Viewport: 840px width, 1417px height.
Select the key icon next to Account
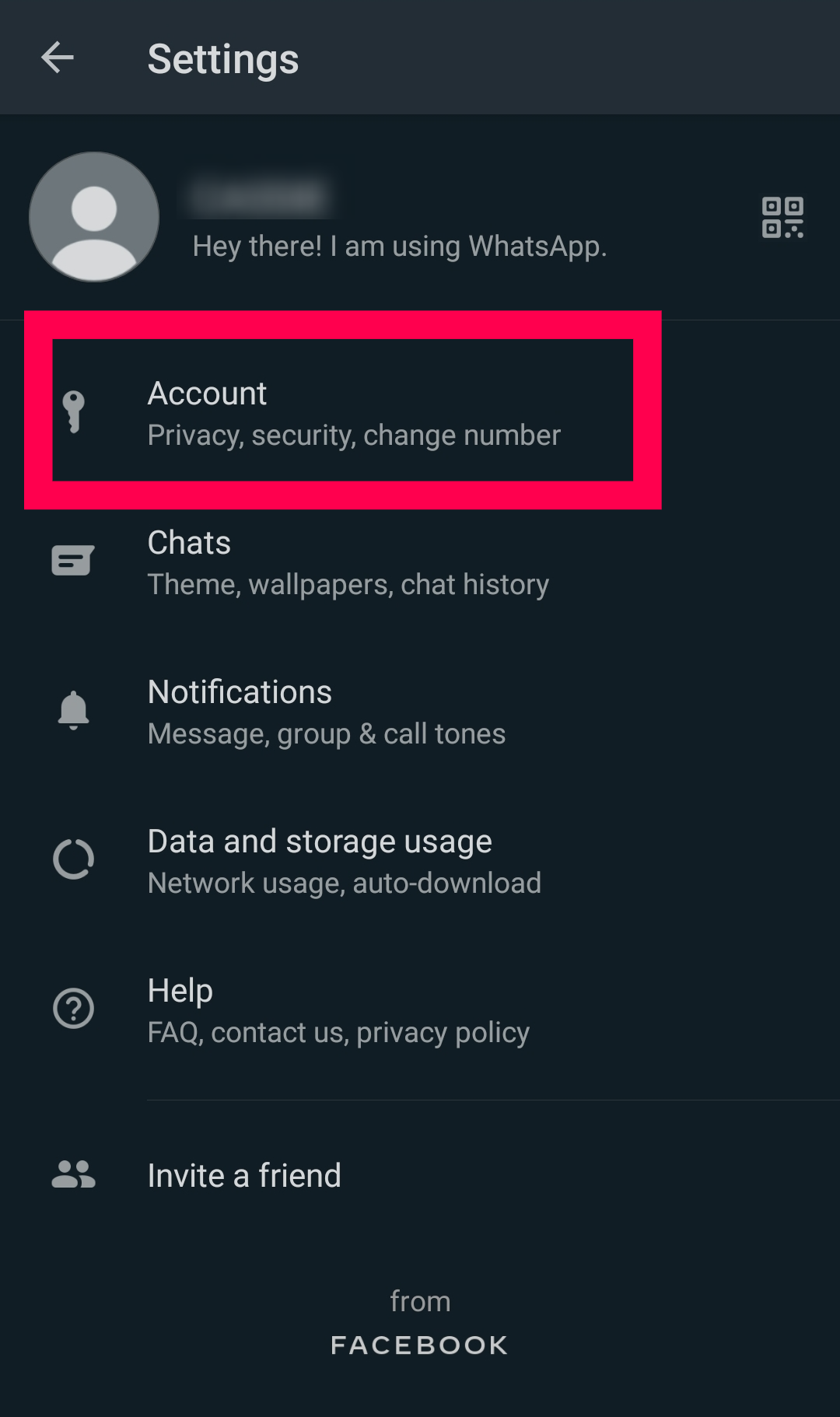[x=73, y=411]
